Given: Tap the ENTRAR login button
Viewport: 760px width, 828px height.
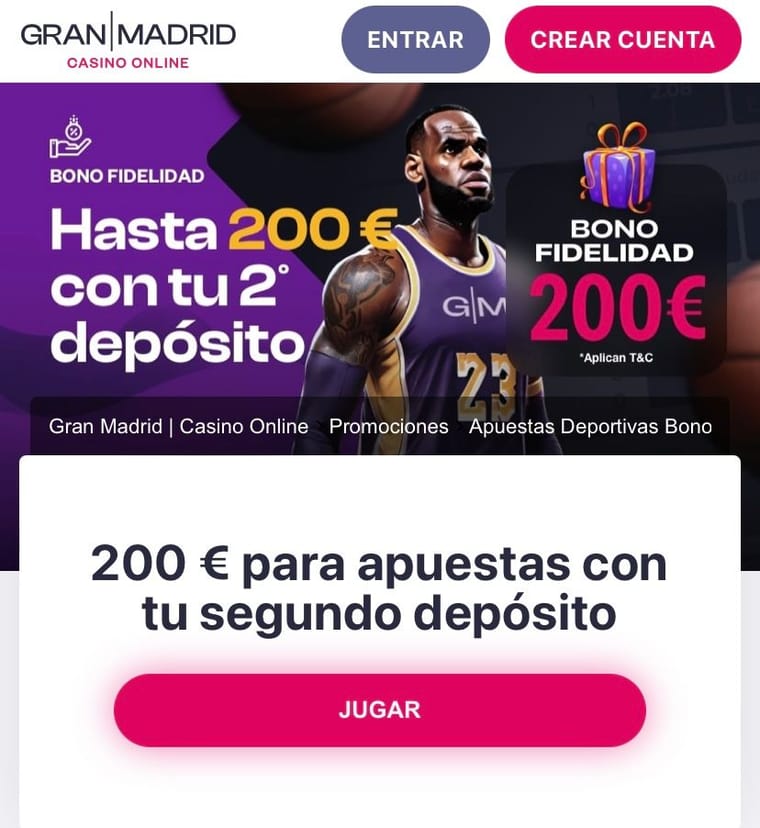Looking at the screenshot, I should coord(415,40).
